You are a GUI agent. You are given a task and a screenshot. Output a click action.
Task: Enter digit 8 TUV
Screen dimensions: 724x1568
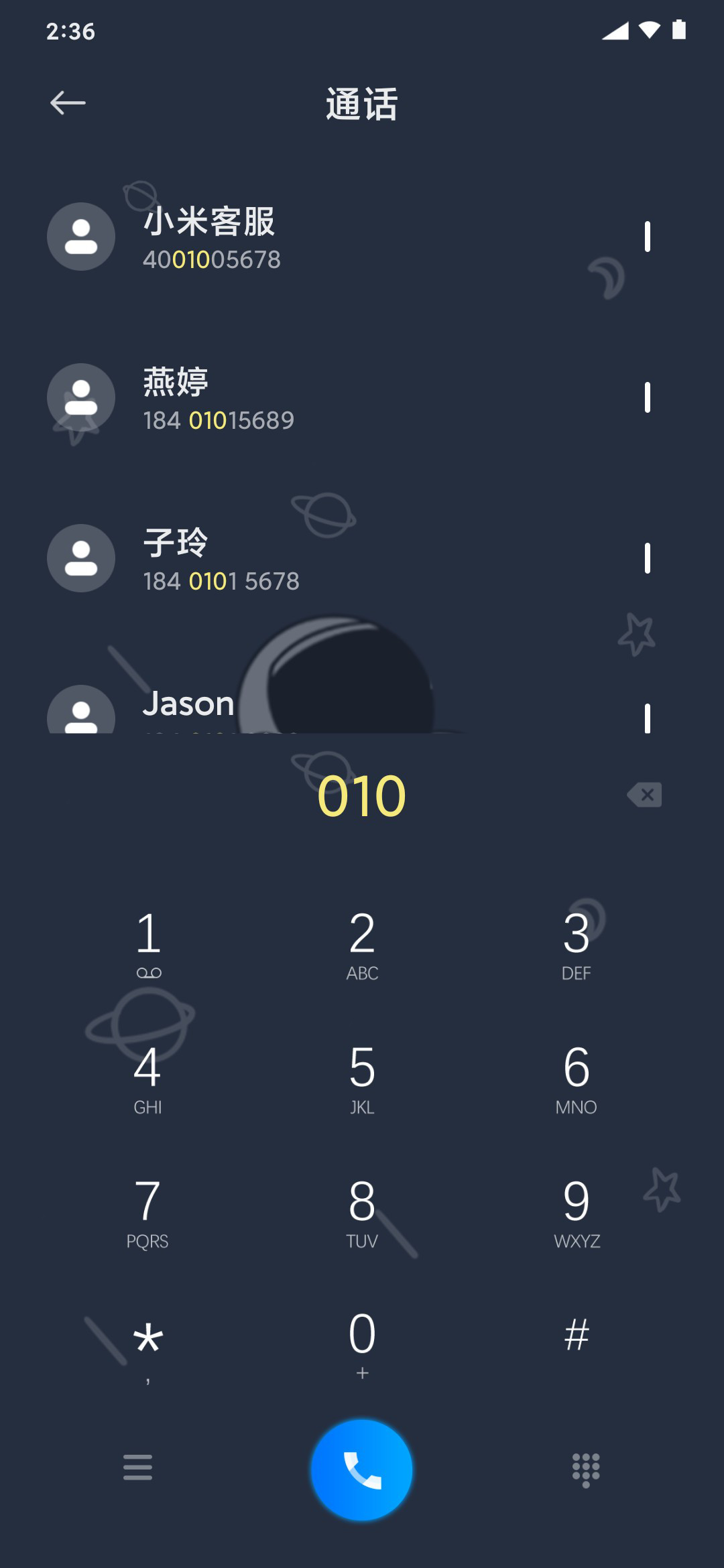pos(362,1212)
